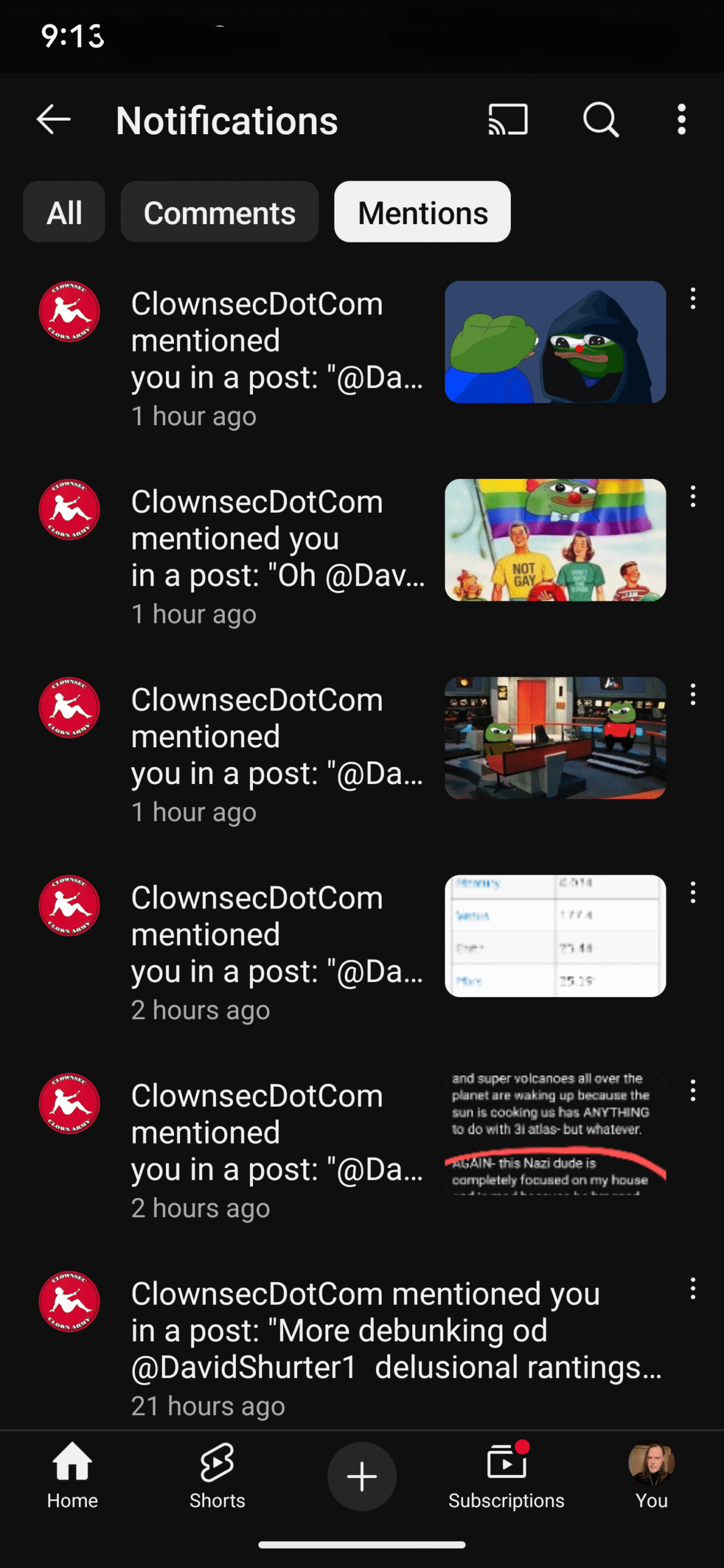Switch to the Shorts tab
The width and height of the screenshot is (724, 1568).
pos(217,1476)
